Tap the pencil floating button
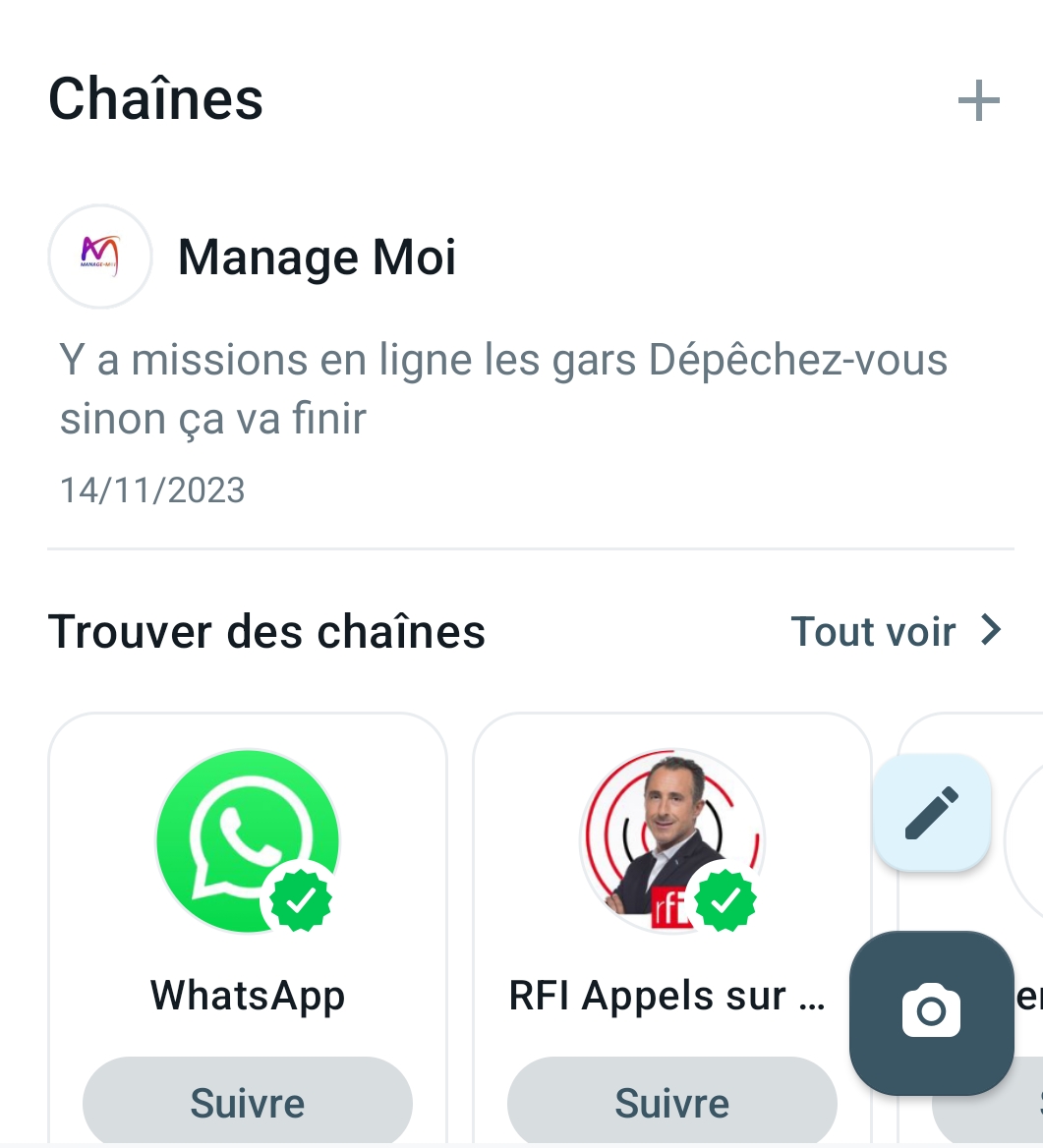This screenshot has width=1043, height=1148. coord(931,813)
